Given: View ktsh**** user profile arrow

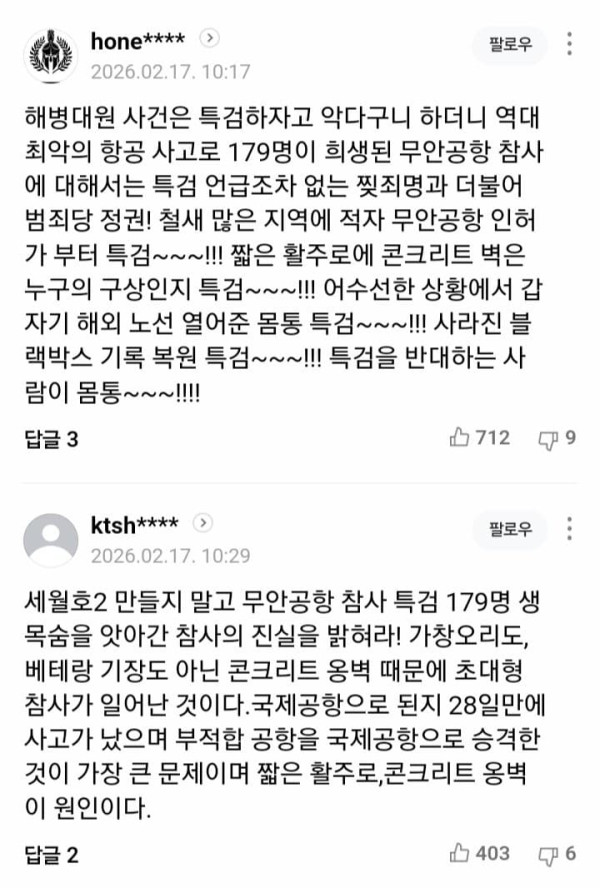Looking at the screenshot, I should [x=202, y=523].
